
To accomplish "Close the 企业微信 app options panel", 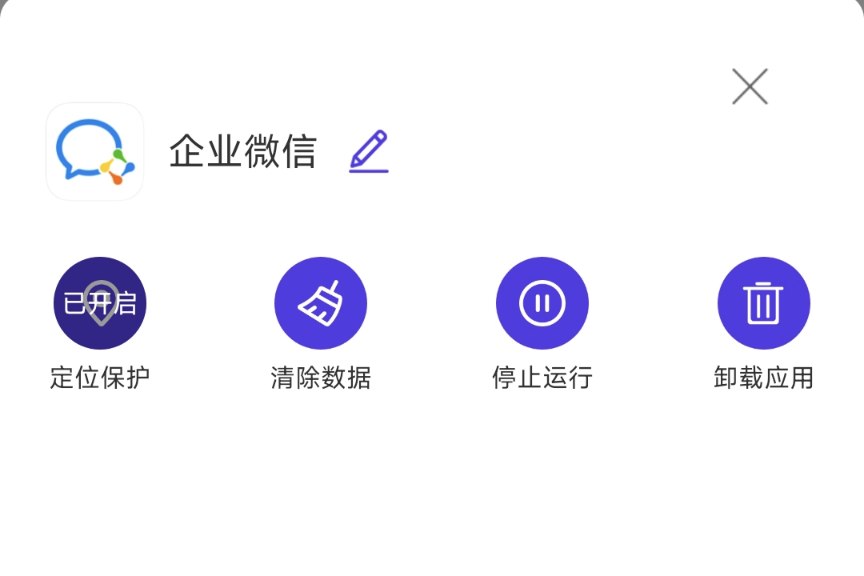I will (x=749, y=87).
